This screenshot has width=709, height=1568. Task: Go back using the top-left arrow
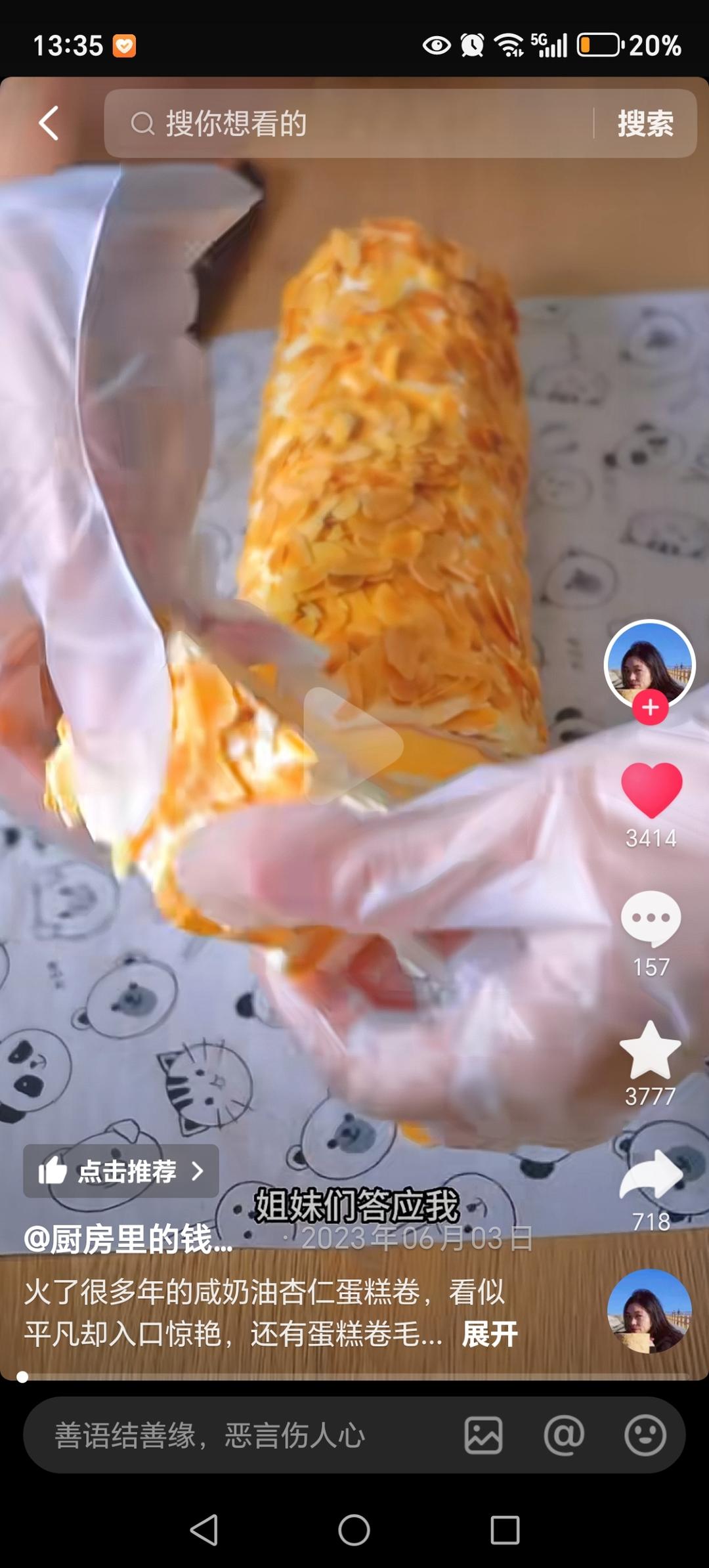(x=49, y=123)
